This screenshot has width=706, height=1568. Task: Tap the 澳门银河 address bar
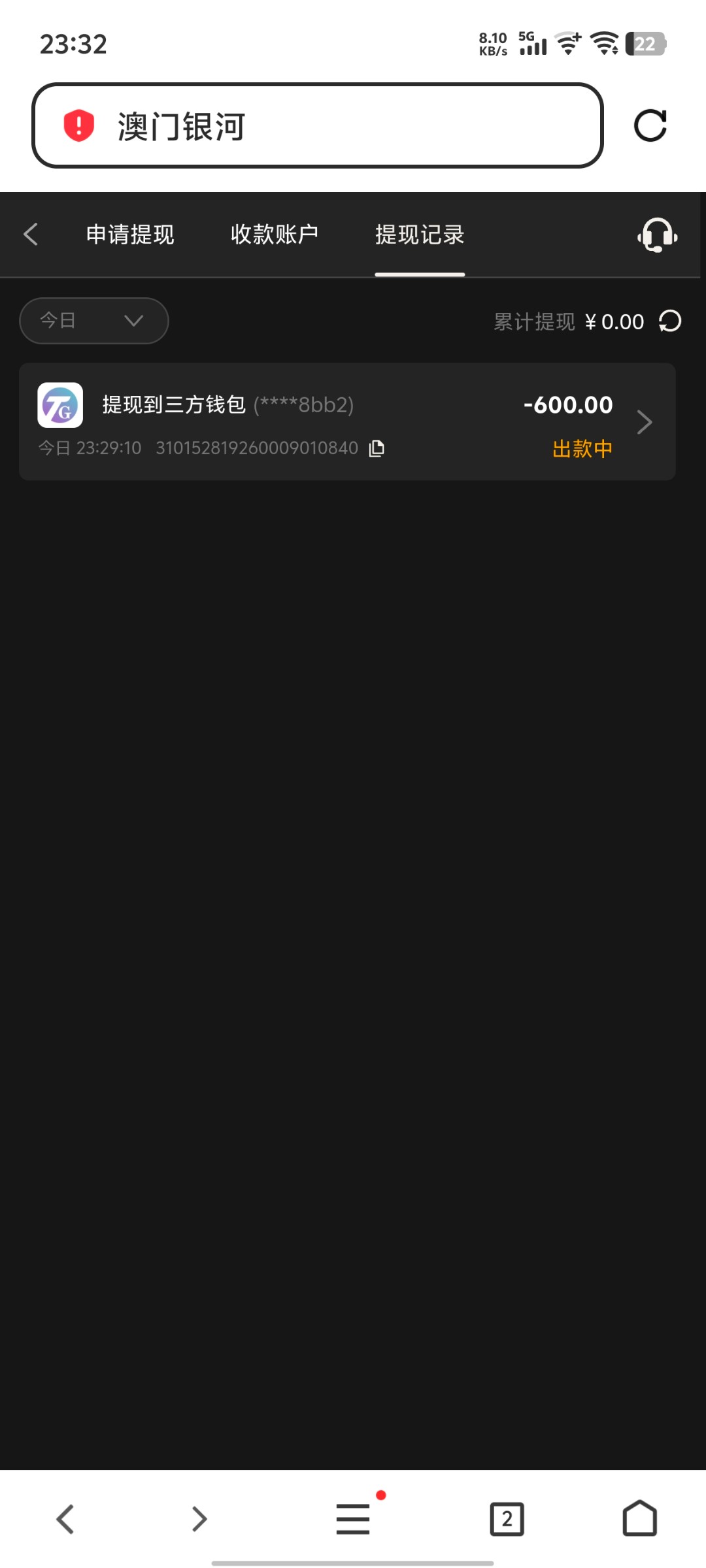click(317, 125)
